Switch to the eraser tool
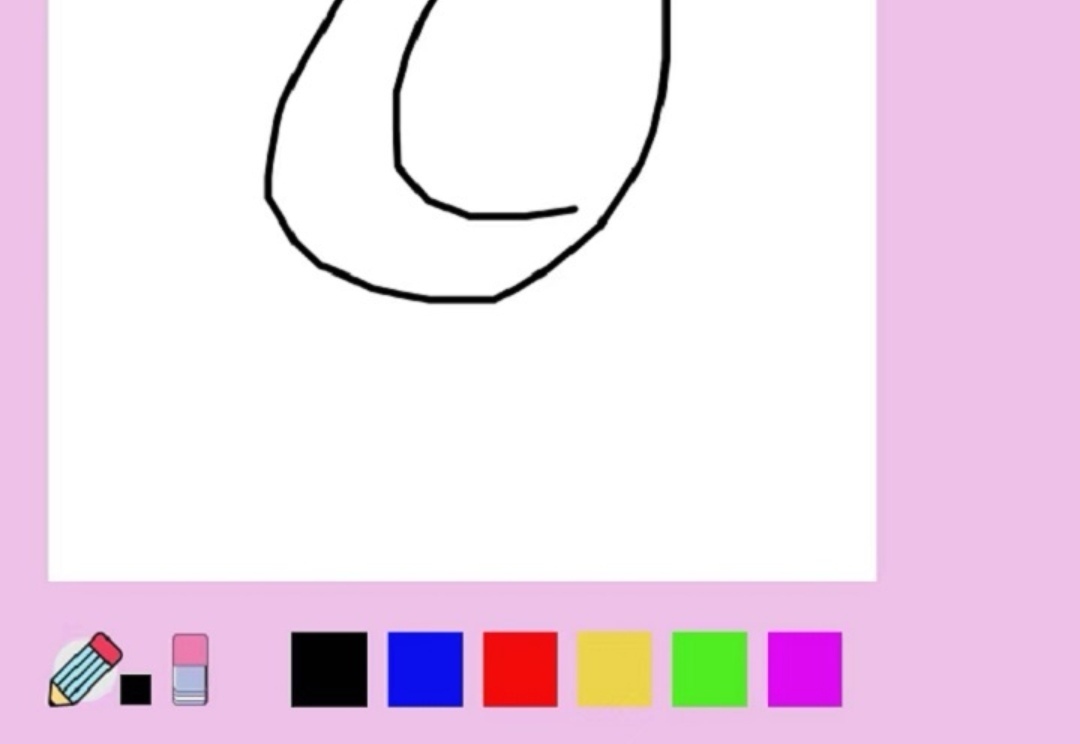This screenshot has height=744, width=1080. [x=190, y=669]
